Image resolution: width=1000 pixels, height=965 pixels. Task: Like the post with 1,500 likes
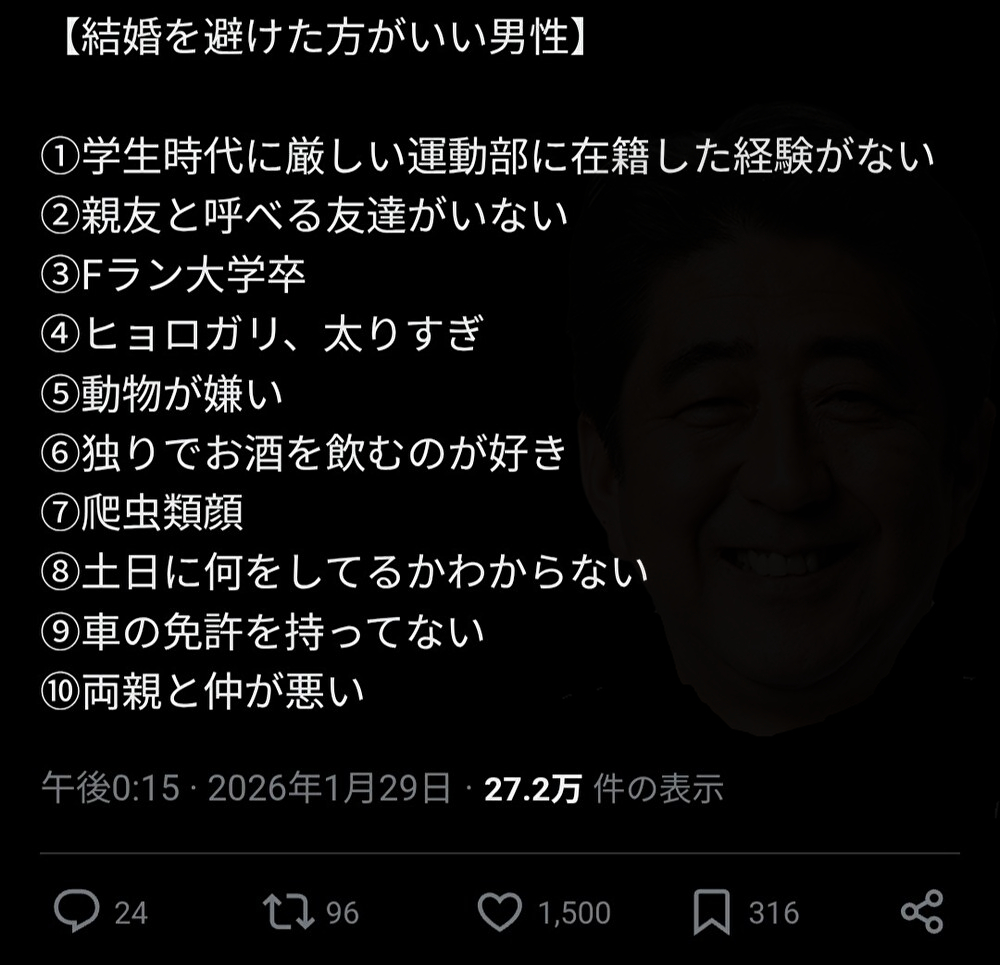500,912
